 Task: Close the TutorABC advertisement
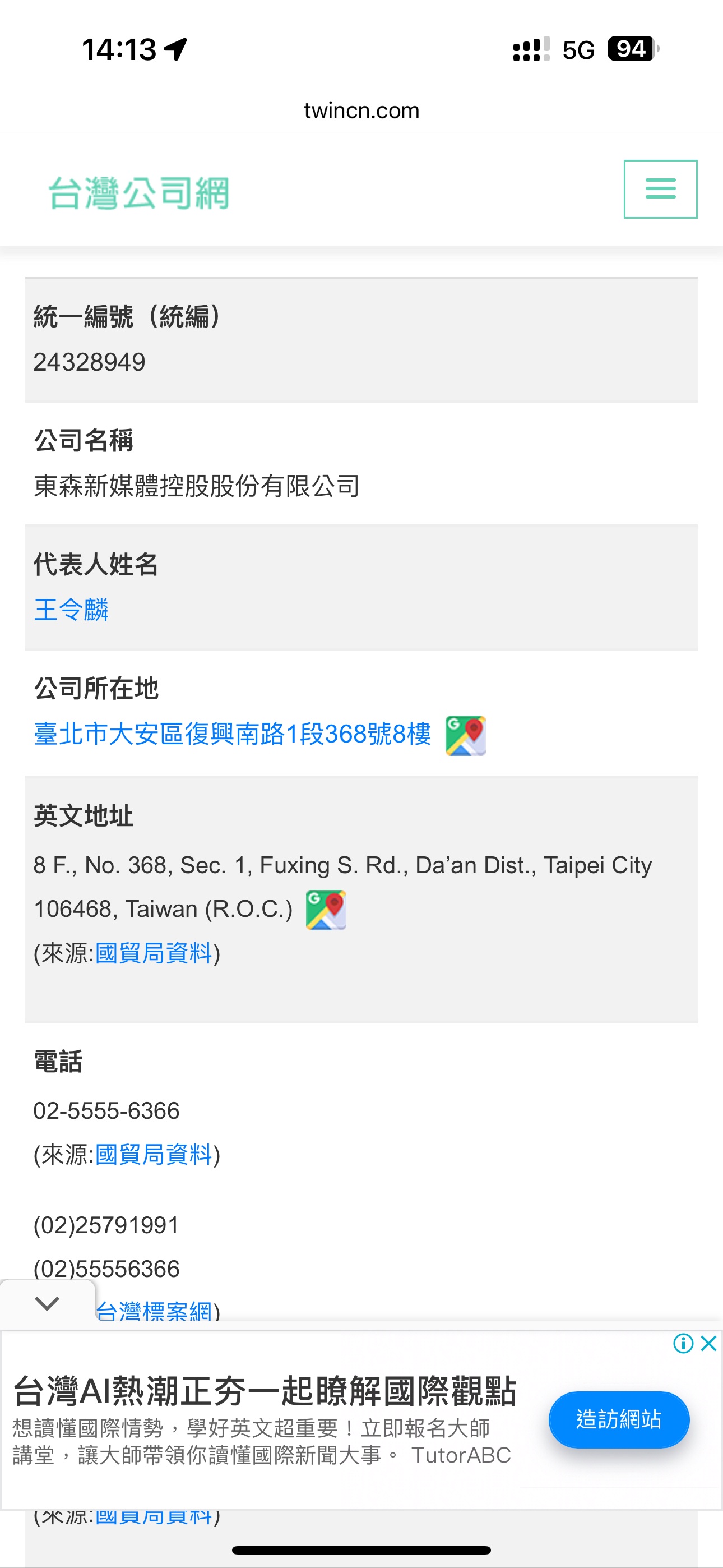708,1343
